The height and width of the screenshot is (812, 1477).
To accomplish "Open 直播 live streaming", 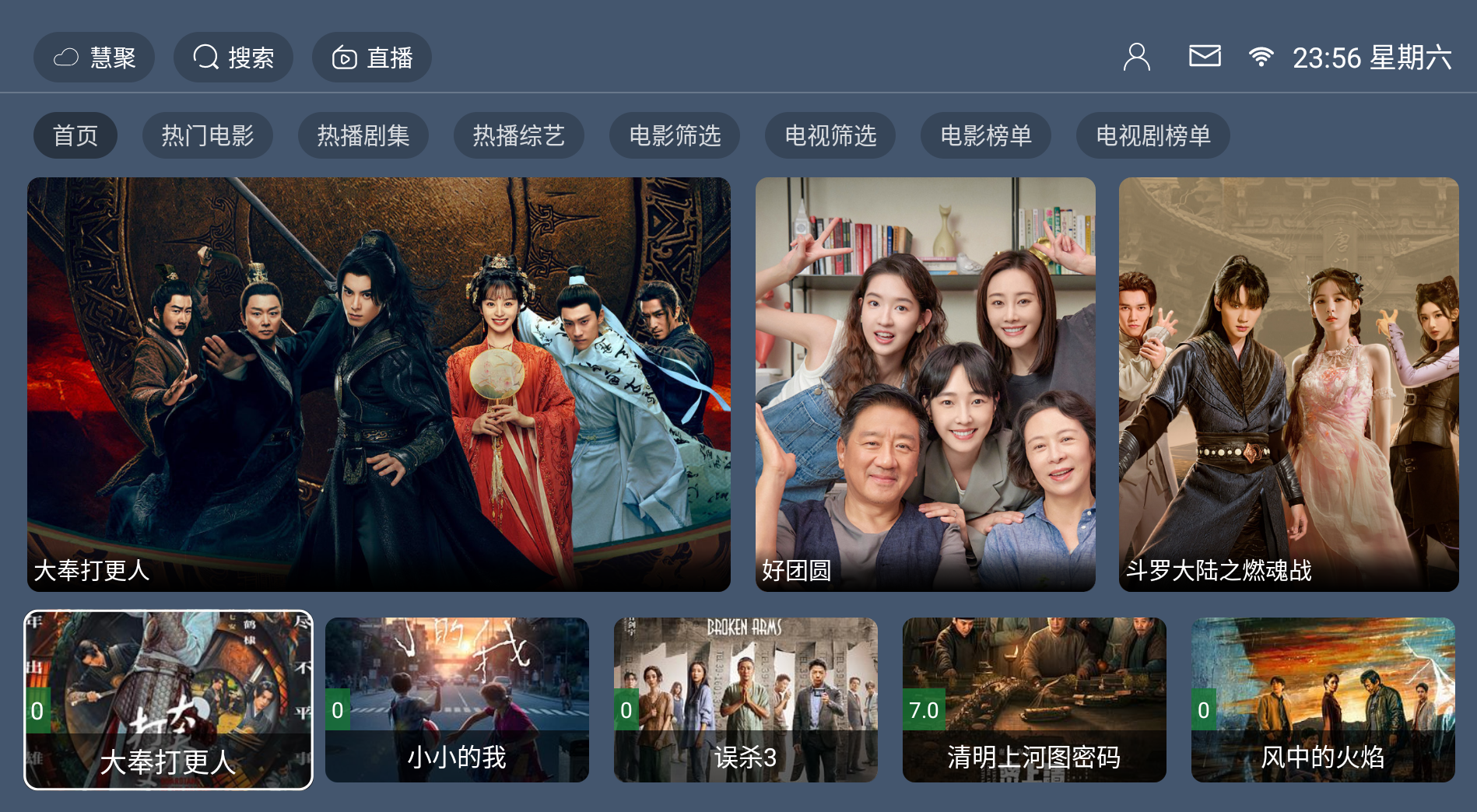I will point(372,58).
